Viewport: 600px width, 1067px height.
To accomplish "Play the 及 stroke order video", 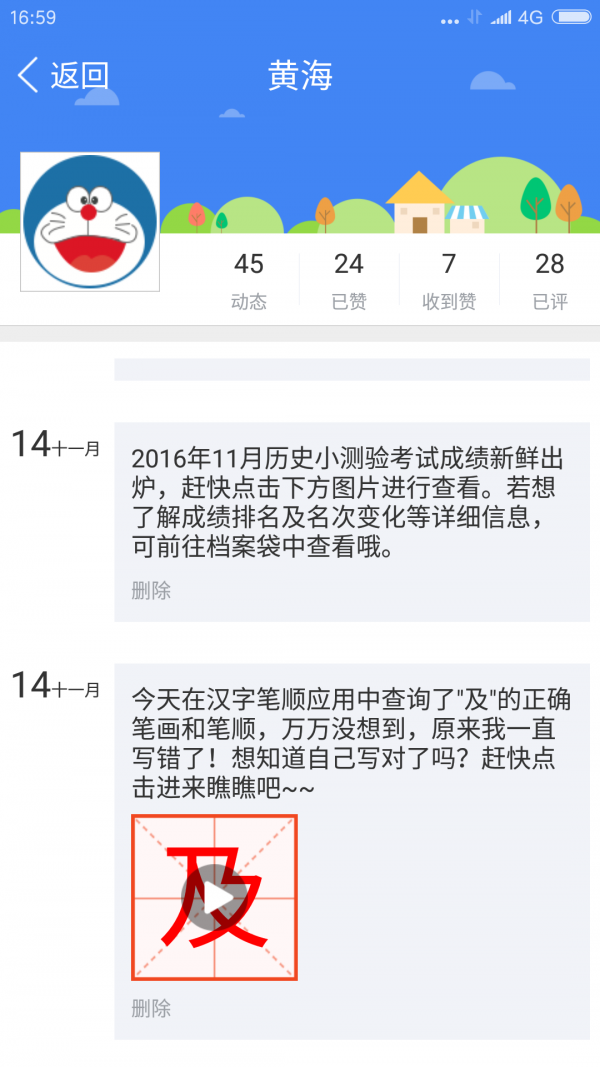I will coord(214,897).
